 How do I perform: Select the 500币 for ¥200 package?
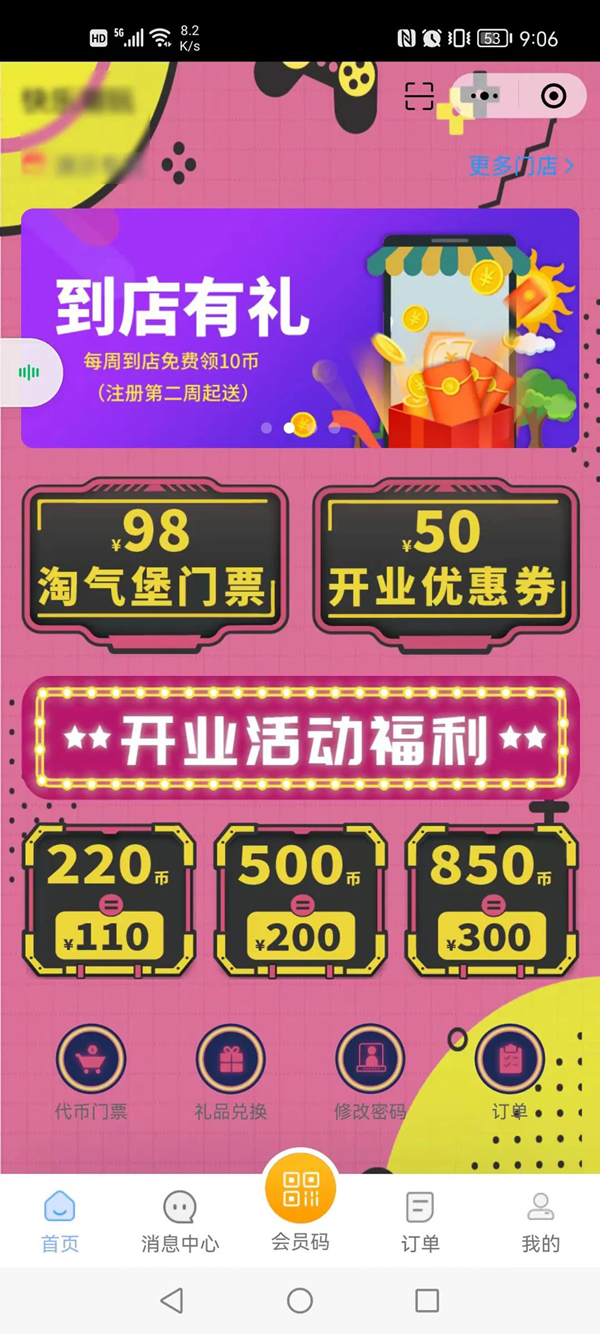pyautogui.click(x=300, y=900)
